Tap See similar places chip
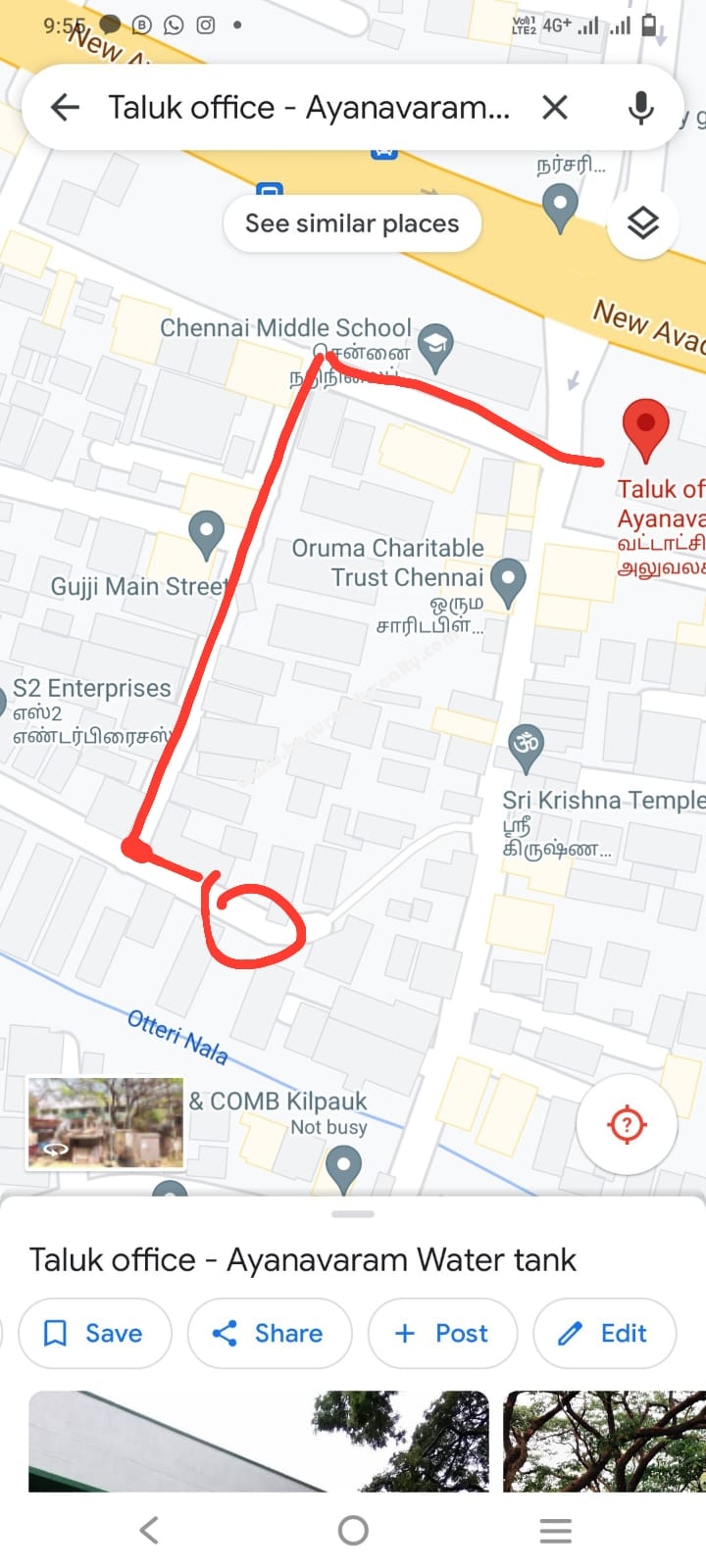Screen dimensions: 706x1568 tap(352, 223)
